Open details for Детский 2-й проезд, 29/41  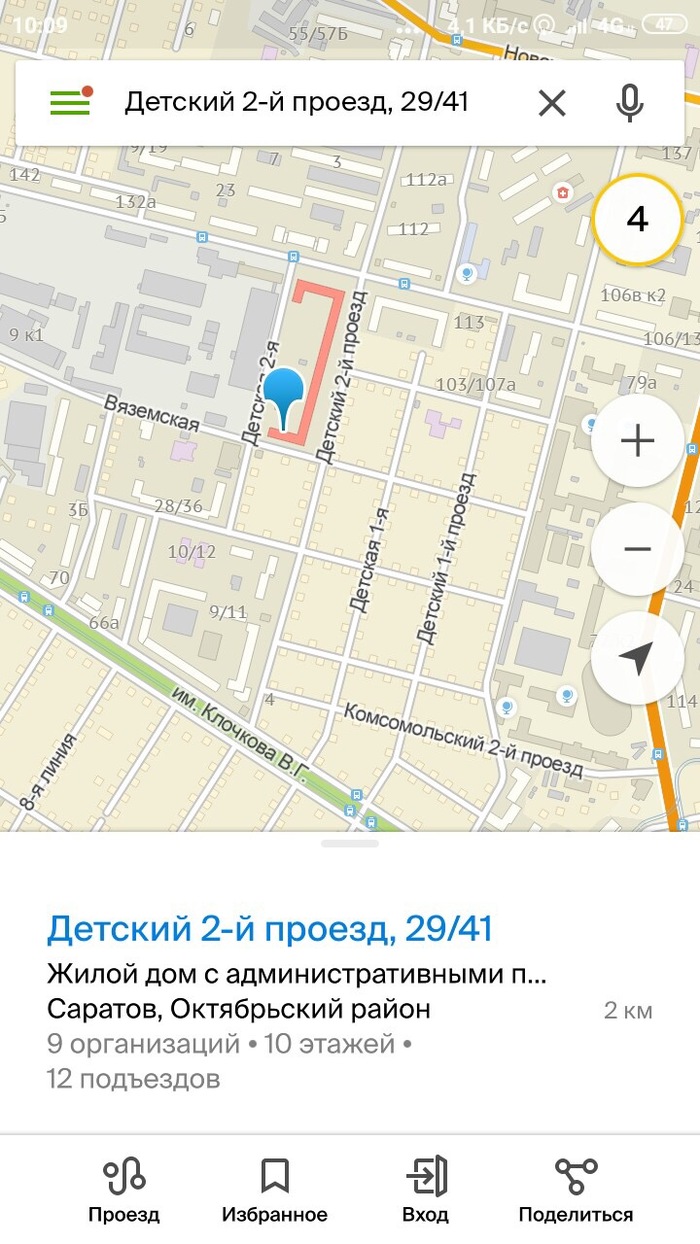pyautogui.click(x=270, y=929)
